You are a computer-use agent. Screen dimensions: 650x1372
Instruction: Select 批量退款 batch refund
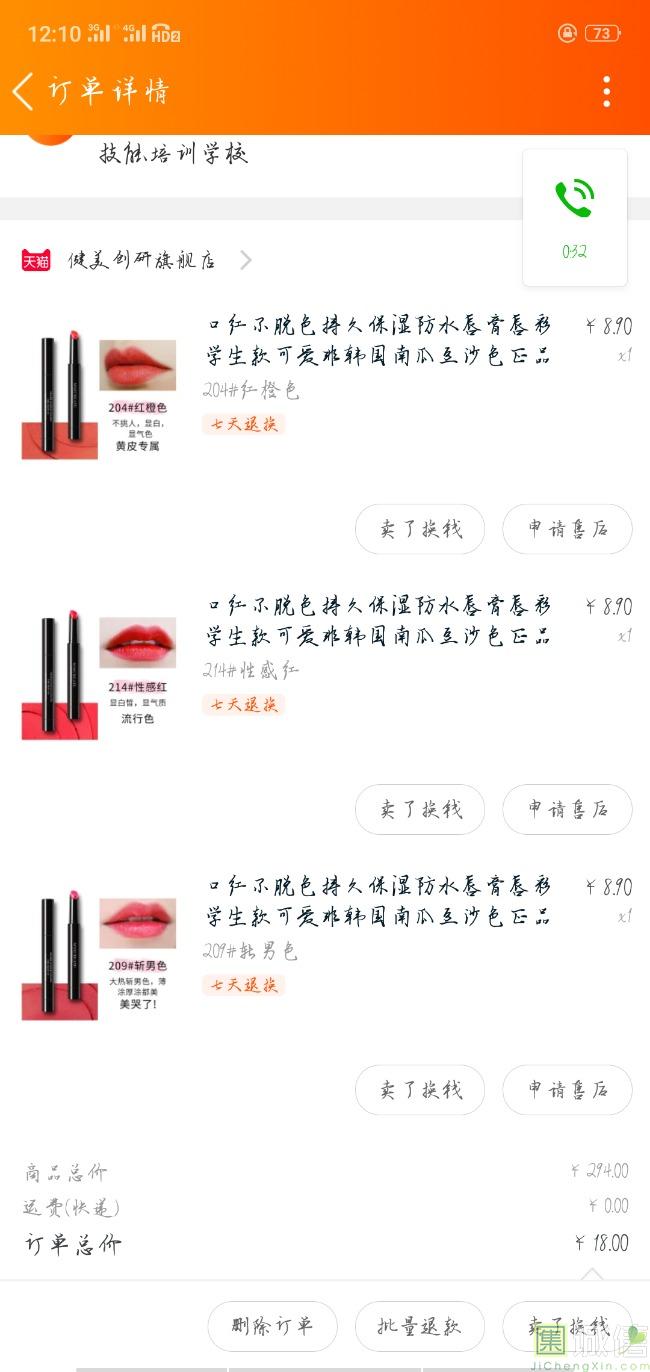420,1326
